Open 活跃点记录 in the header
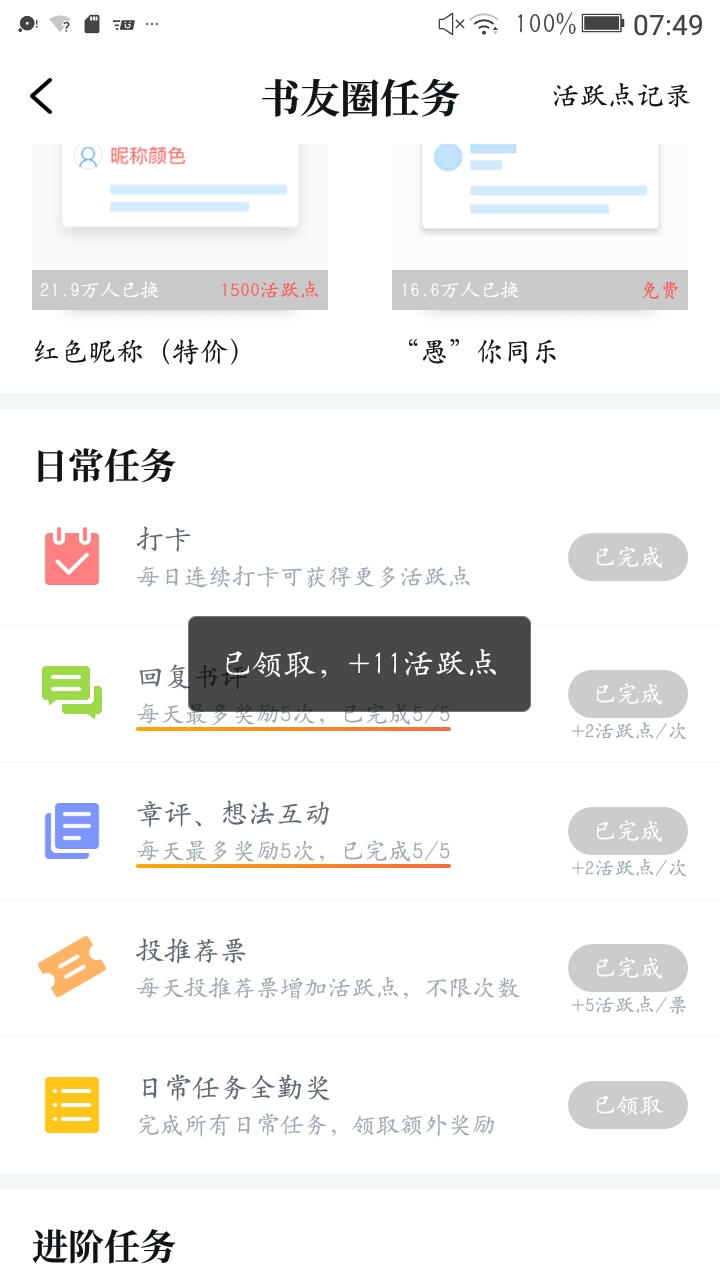Screen dimensions: 720x1280 tap(621, 96)
